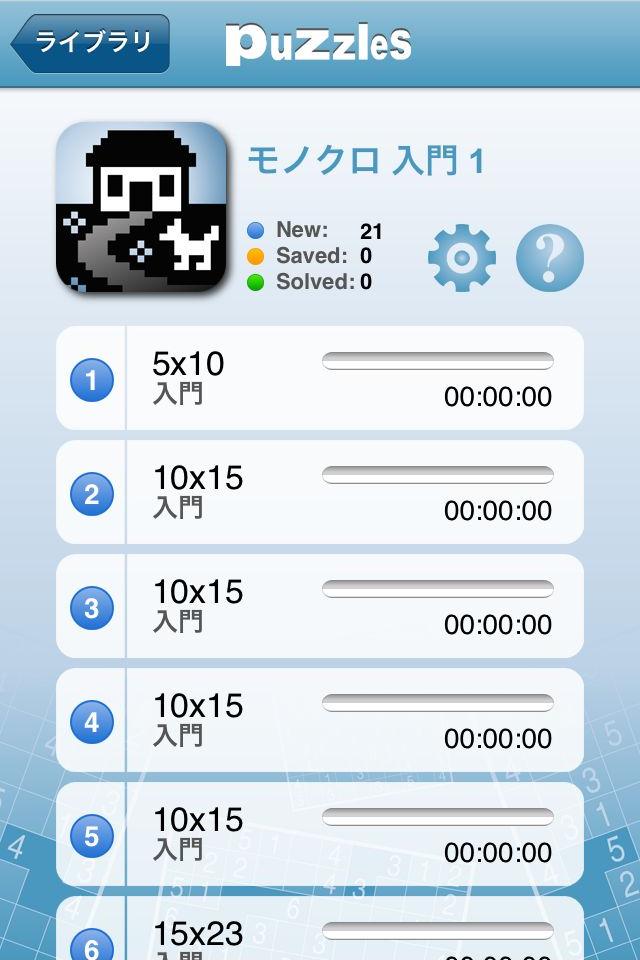The height and width of the screenshot is (960, 640).
Task: Start puzzle number 3 (10x15)
Action: (320, 607)
